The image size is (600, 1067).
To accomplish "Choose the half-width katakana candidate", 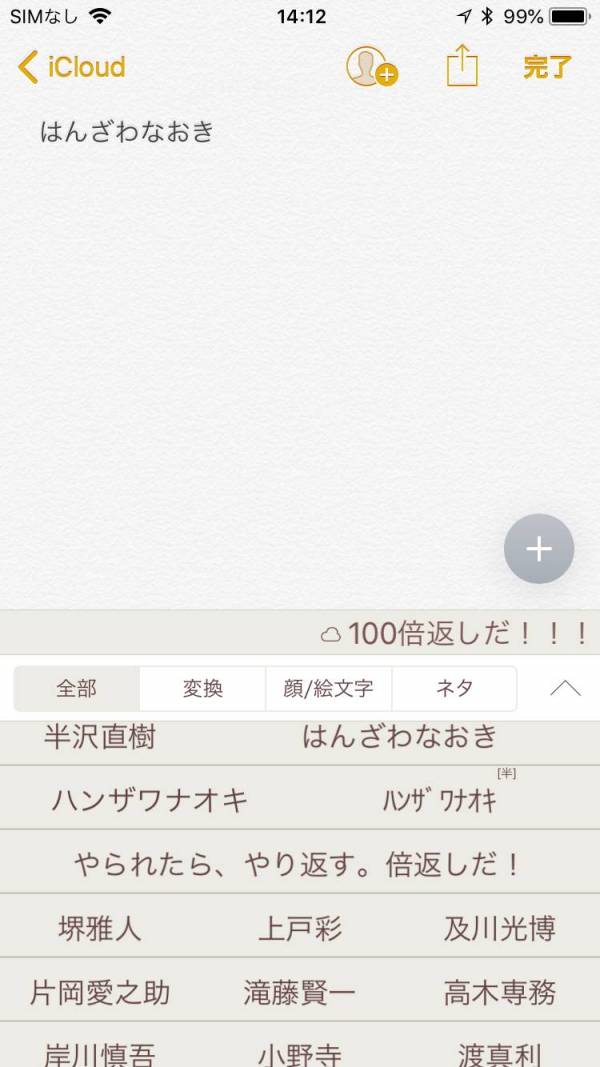I will pos(439,800).
